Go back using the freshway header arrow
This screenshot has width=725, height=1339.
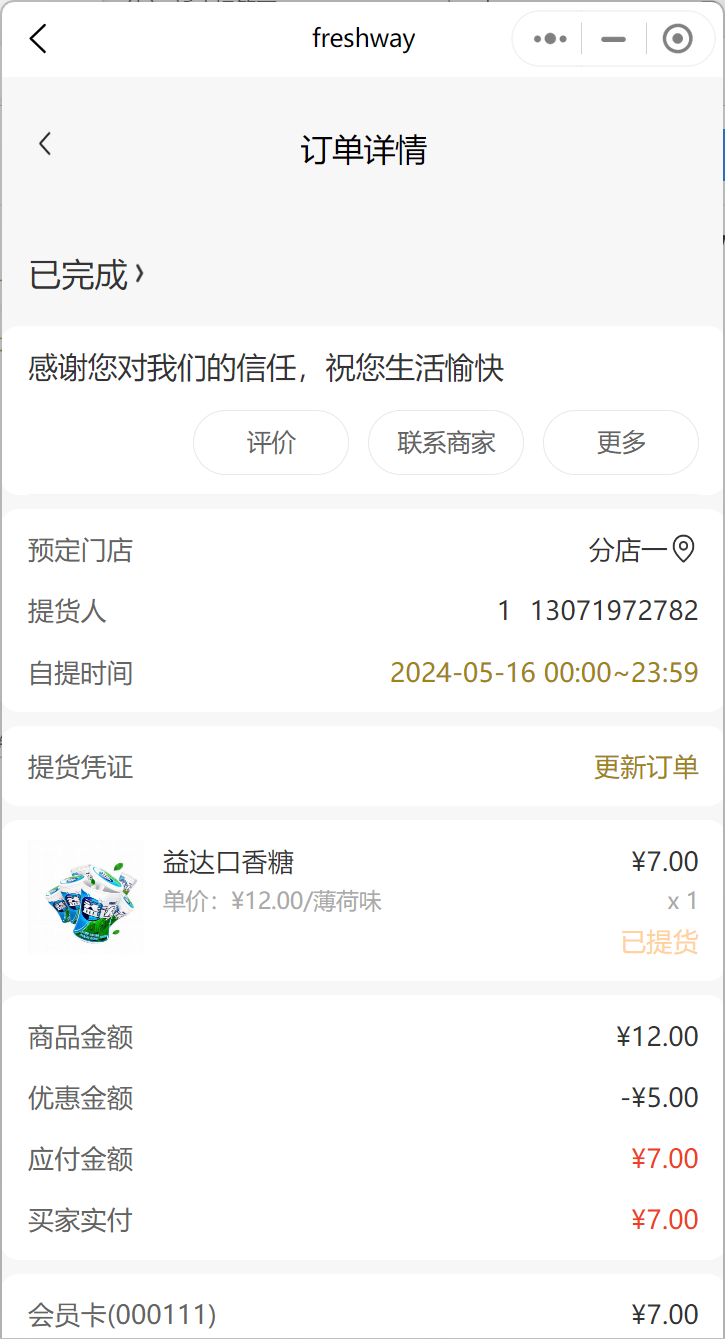38,39
